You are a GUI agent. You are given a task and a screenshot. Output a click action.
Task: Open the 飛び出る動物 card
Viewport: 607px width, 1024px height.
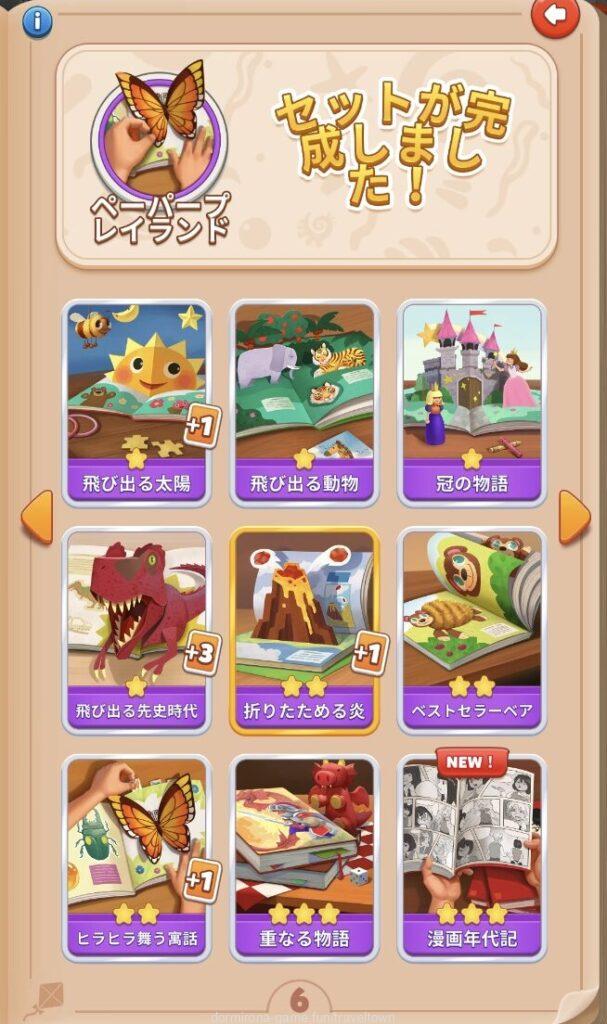pyautogui.click(x=304, y=400)
